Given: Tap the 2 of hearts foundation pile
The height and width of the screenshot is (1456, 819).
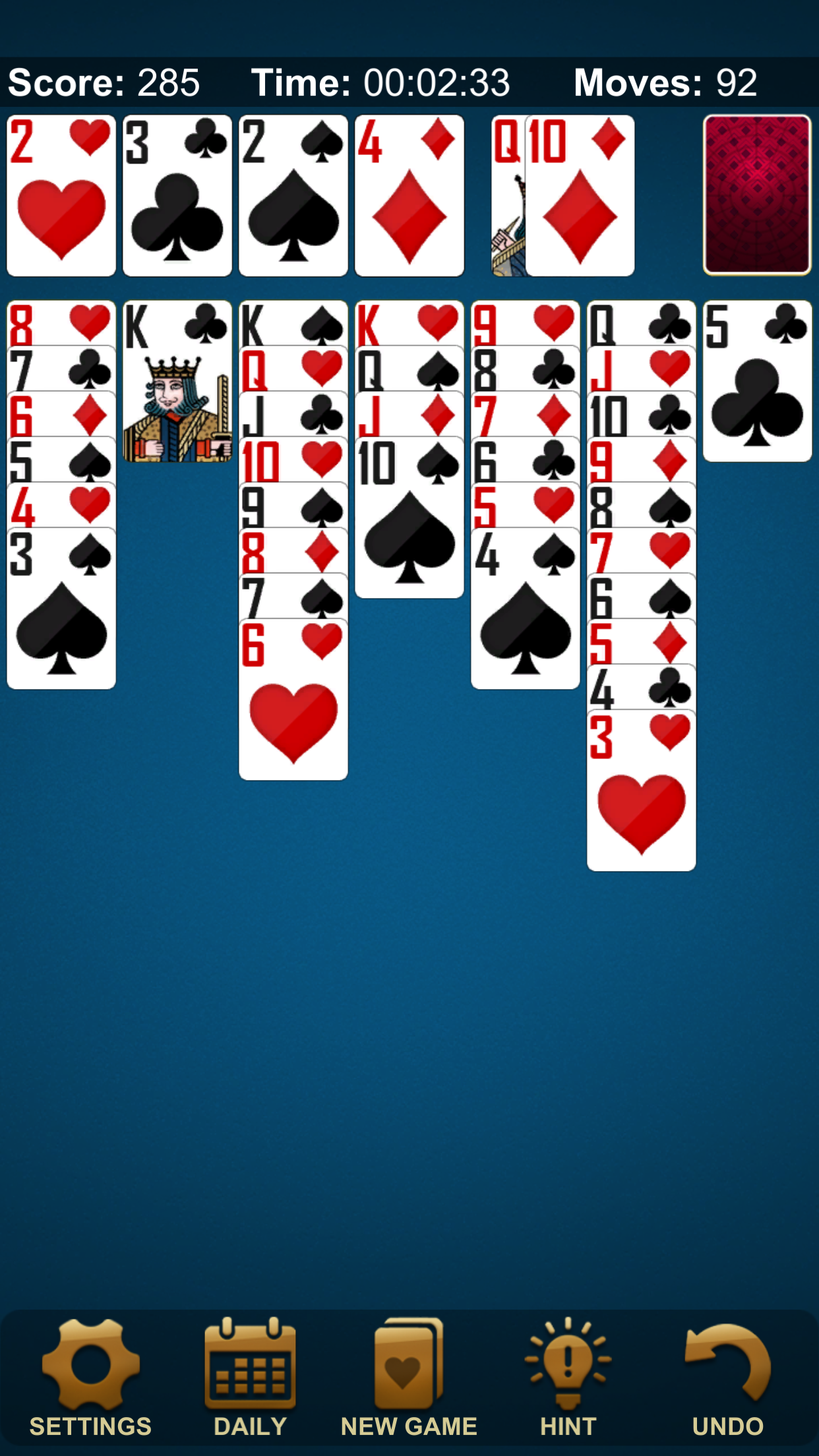Looking at the screenshot, I should point(61,196).
